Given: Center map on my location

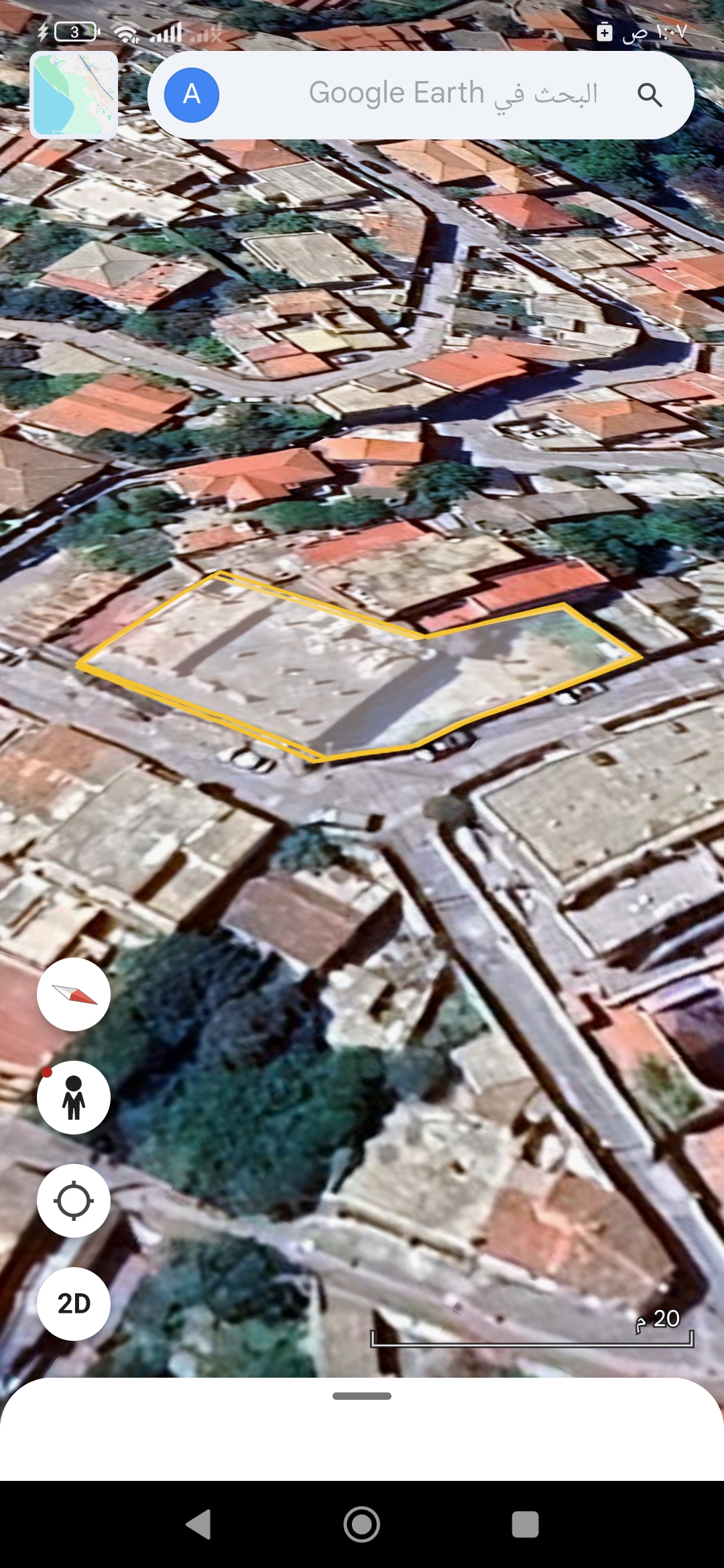Looking at the screenshot, I should click(x=74, y=1201).
